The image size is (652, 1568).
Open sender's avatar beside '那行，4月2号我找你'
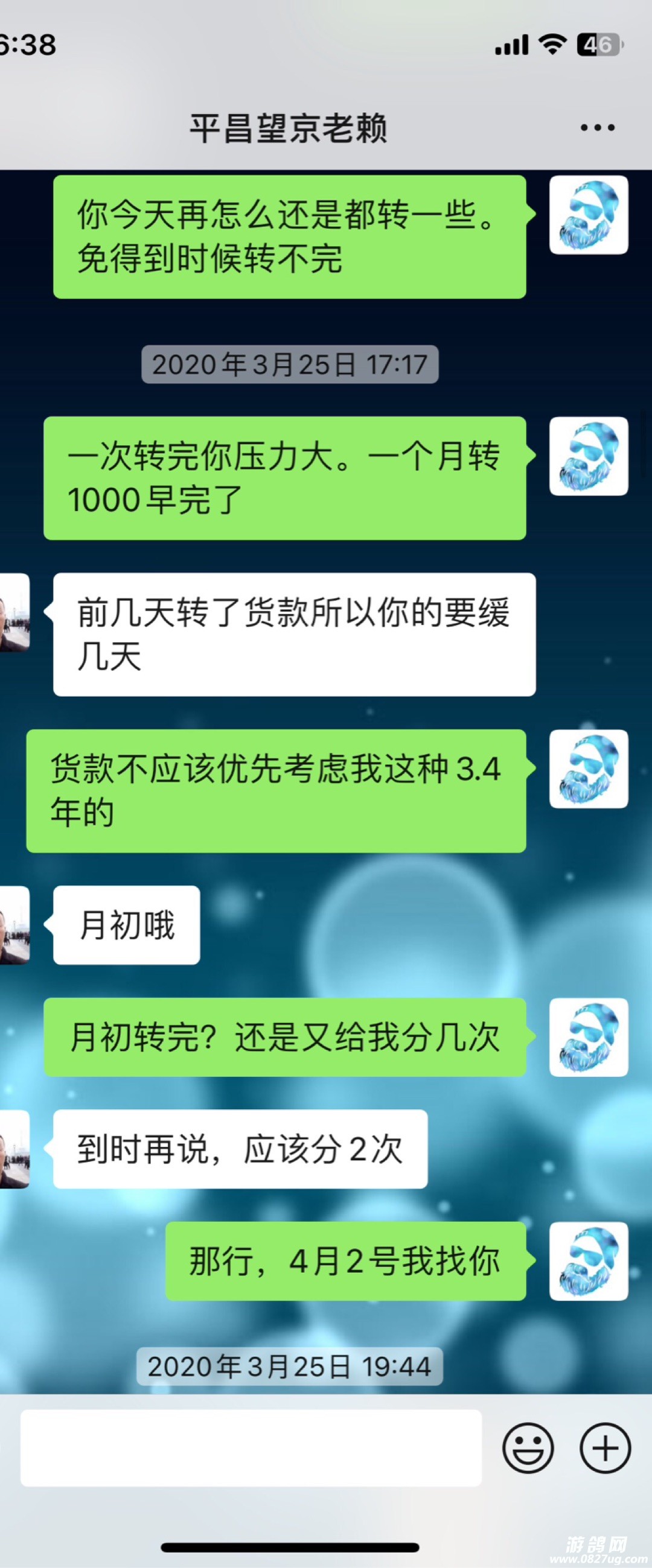click(589, 1260)
